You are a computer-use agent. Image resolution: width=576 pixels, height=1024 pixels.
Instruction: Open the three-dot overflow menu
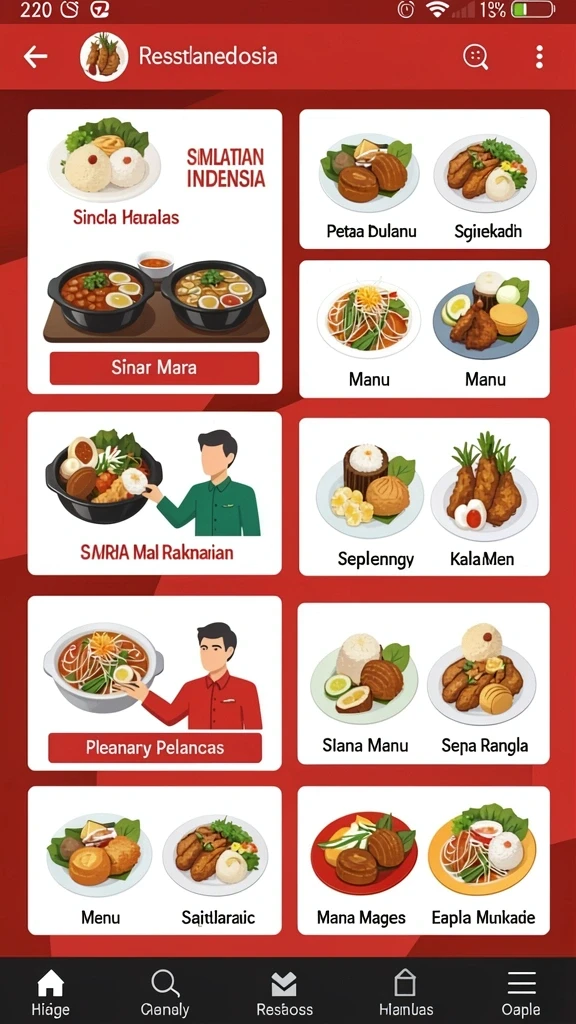pos(539,57)
